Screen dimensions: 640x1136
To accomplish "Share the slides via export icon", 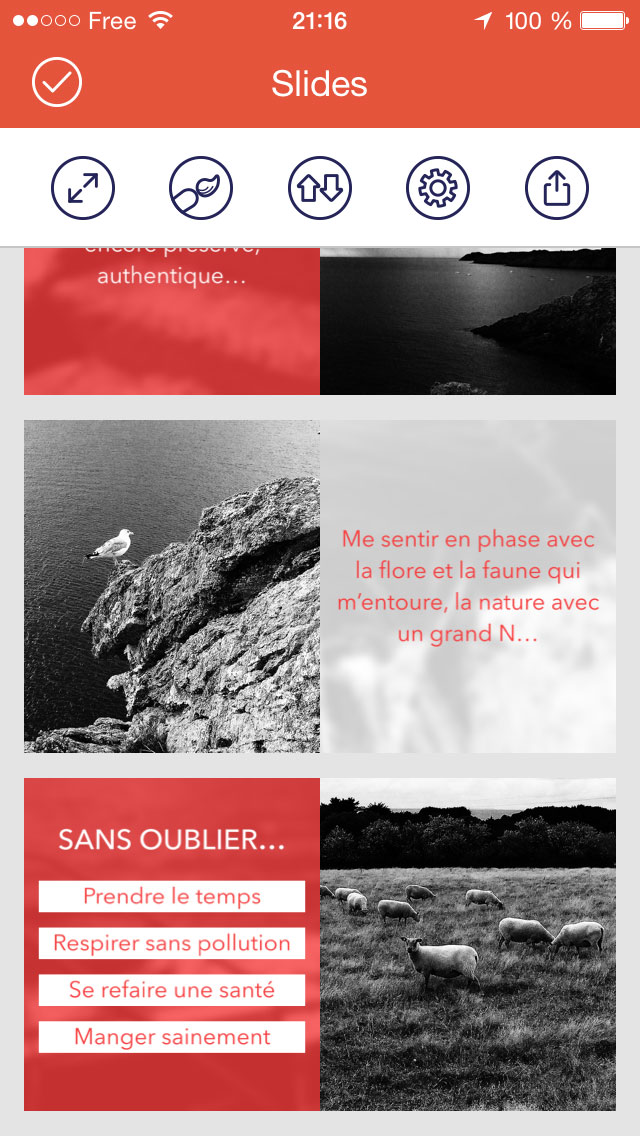I will pos(557,188).
